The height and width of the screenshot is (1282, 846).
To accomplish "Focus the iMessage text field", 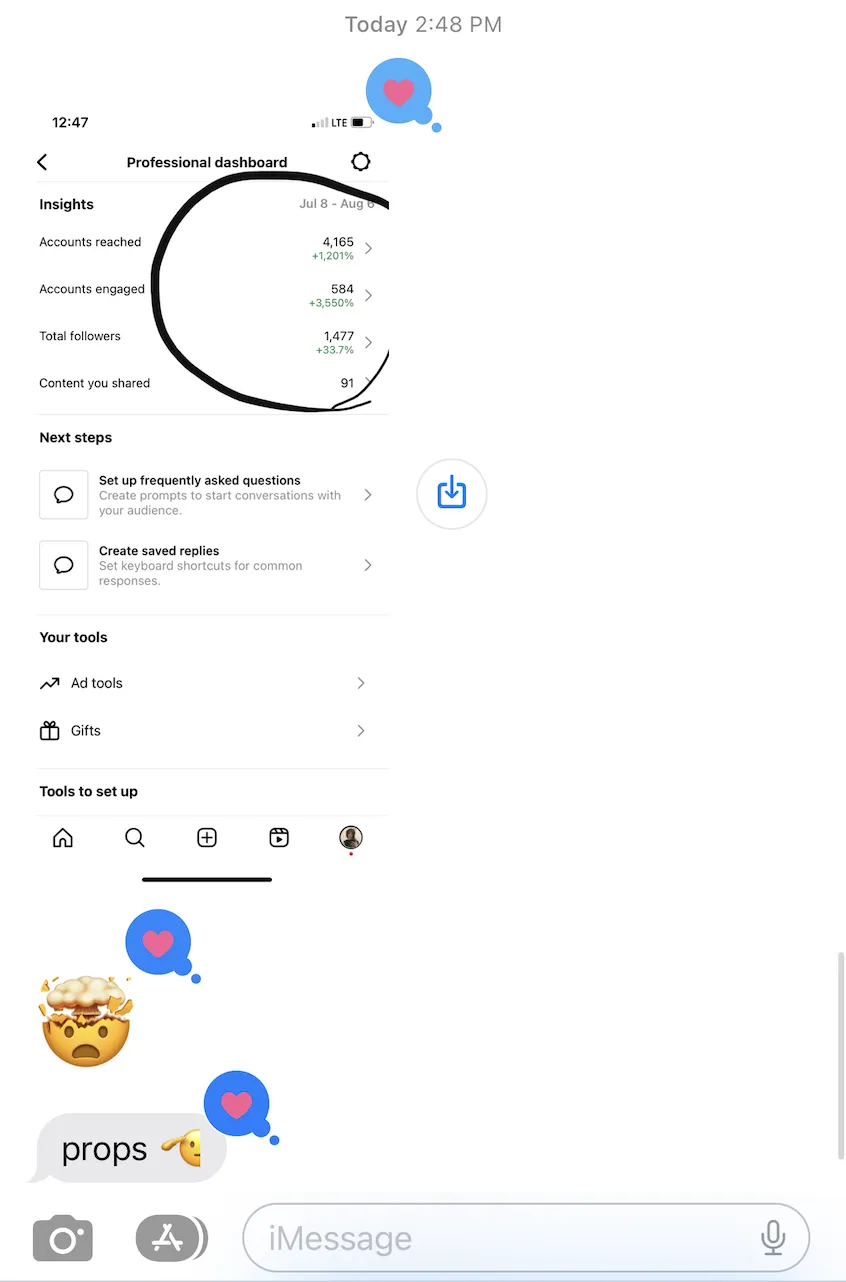I will click(x=500, y=1239).
